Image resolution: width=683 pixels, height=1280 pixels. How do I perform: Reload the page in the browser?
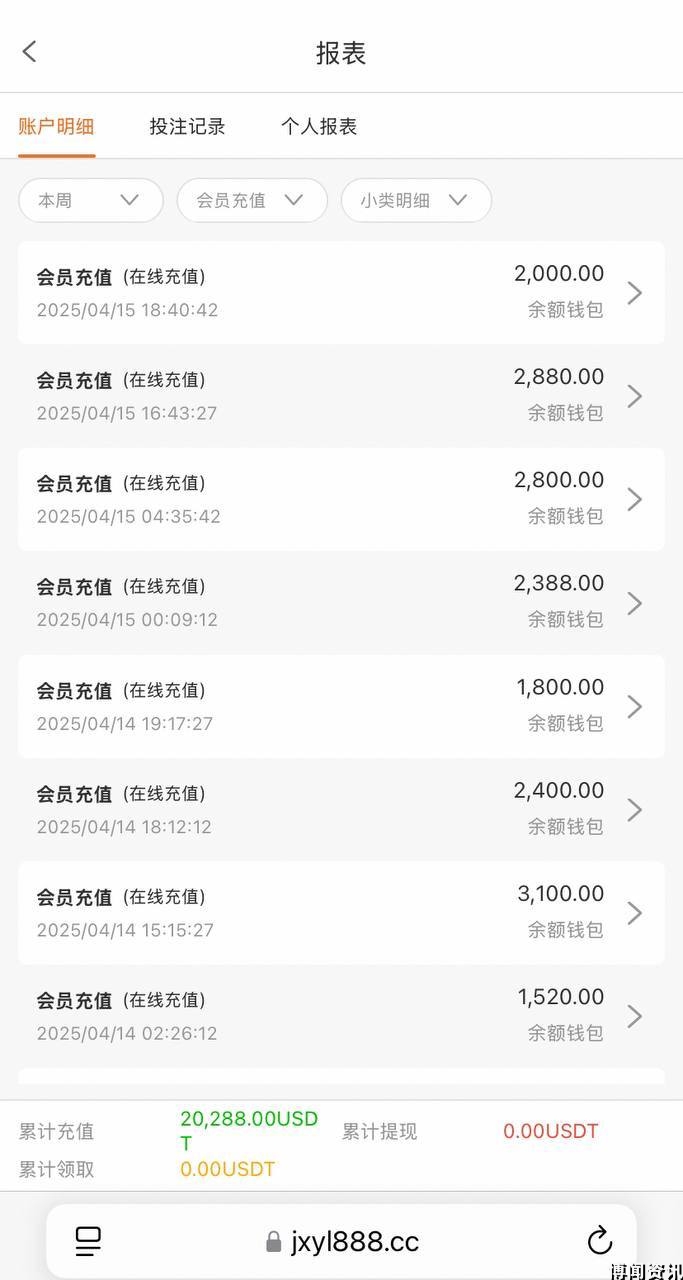tap(599, 1241)
